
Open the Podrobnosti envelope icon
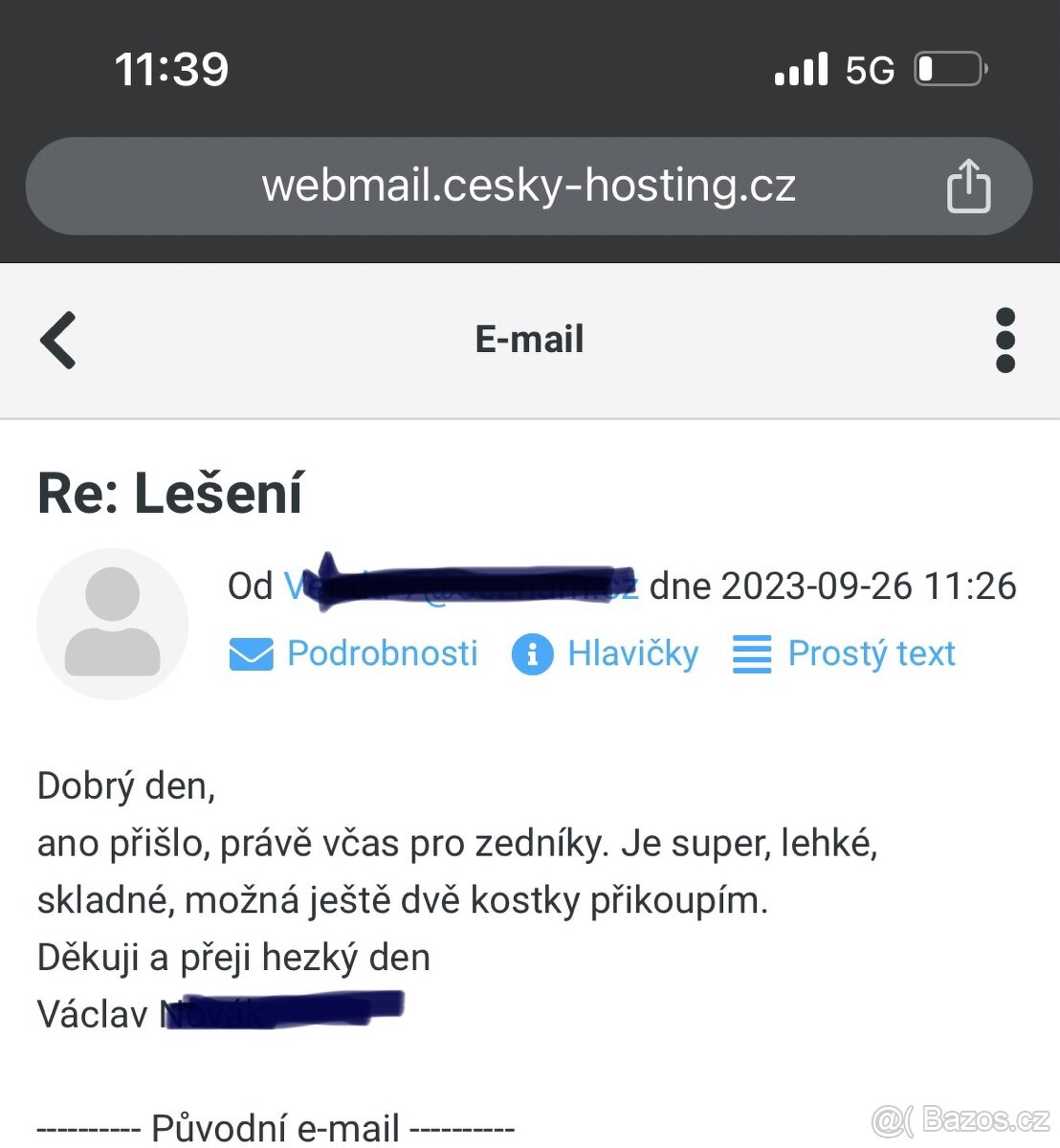tap(251, 654)
